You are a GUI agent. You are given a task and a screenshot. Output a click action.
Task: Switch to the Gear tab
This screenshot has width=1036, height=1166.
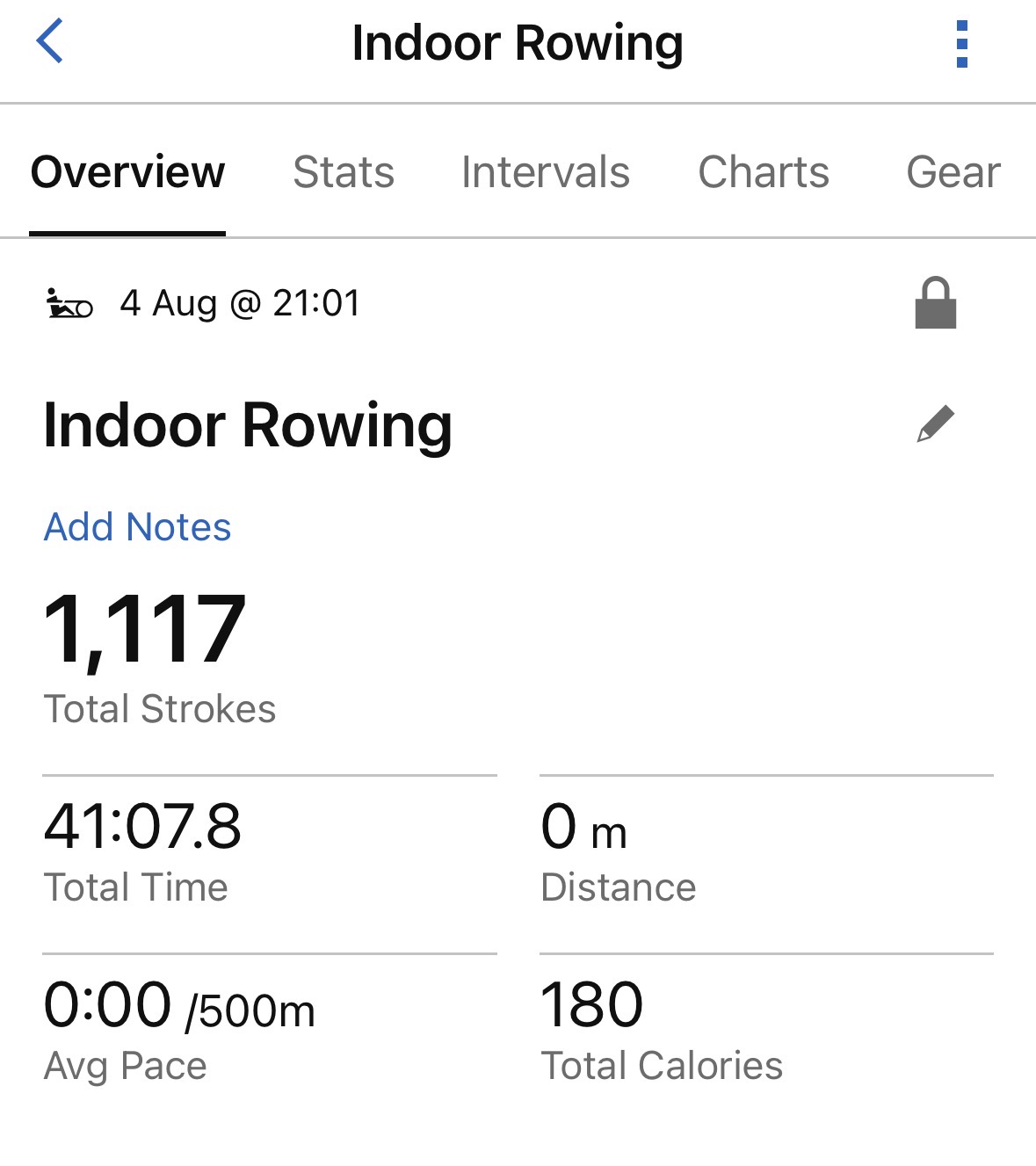coord(953,171)
